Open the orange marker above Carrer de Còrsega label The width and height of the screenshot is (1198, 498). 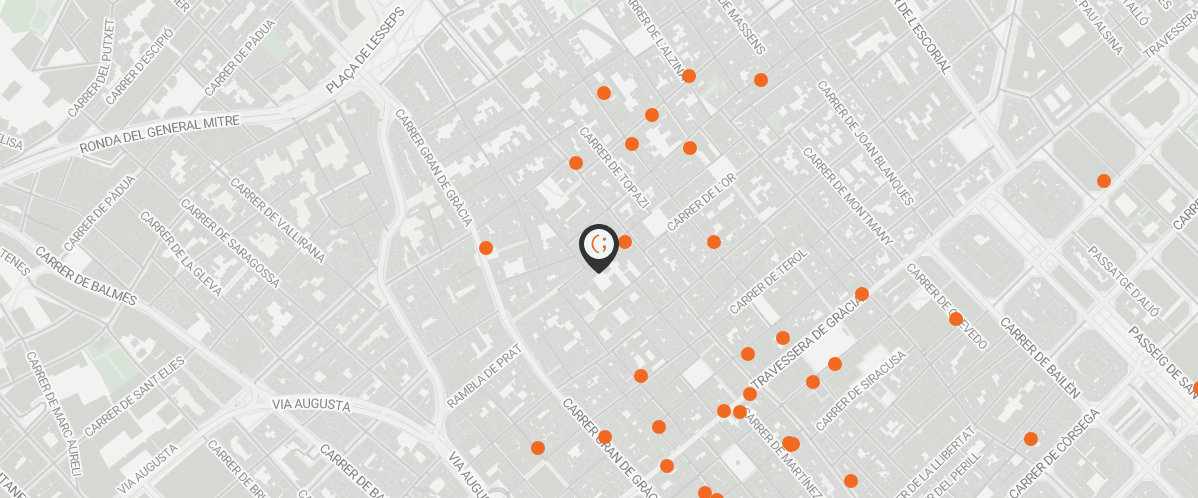pos(1031,439)
